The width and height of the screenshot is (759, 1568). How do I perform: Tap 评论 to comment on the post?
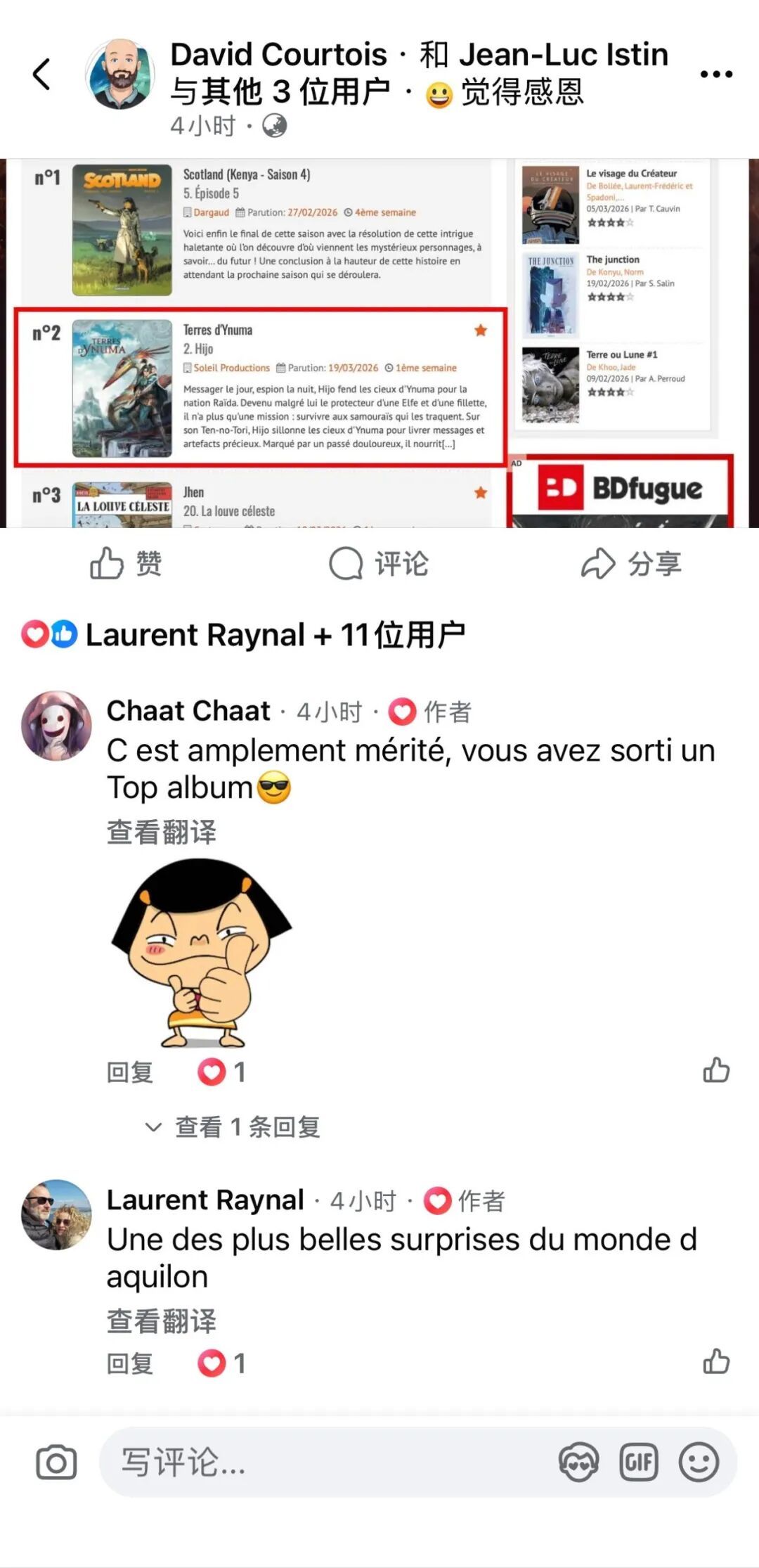tap(379, 563)
